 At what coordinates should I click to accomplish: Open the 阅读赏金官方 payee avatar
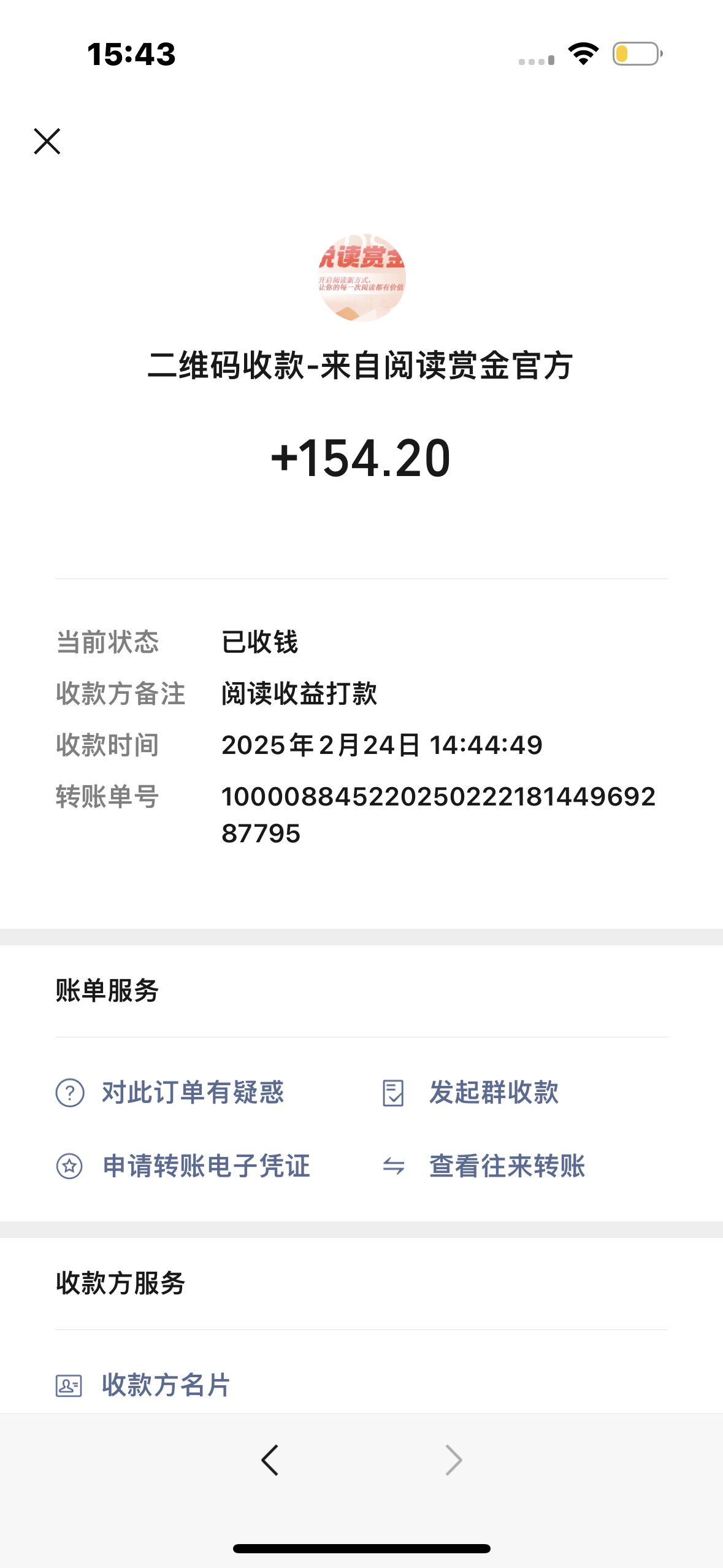(x=362, y=277)
